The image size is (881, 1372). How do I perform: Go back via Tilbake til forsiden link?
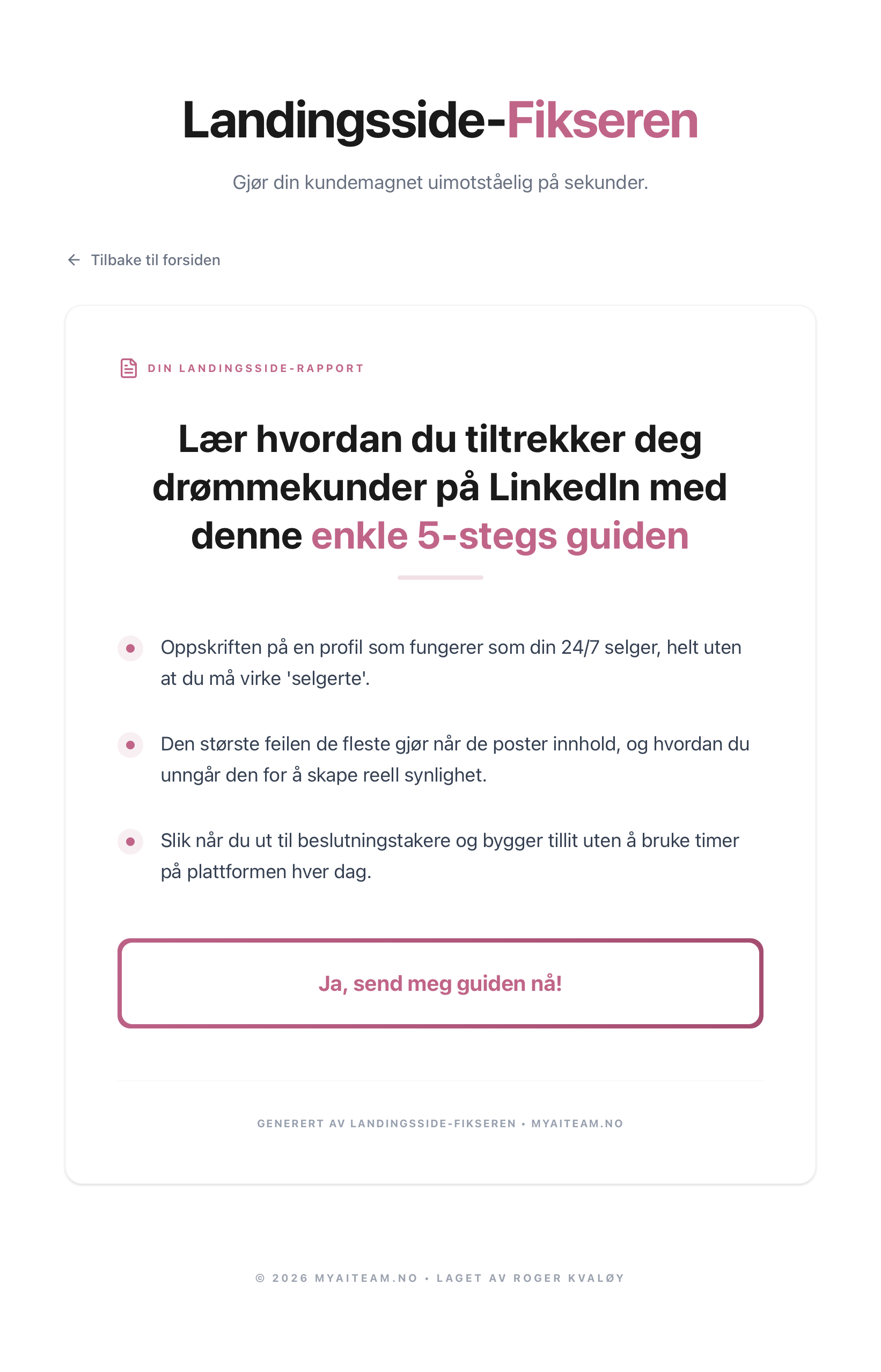144,260
